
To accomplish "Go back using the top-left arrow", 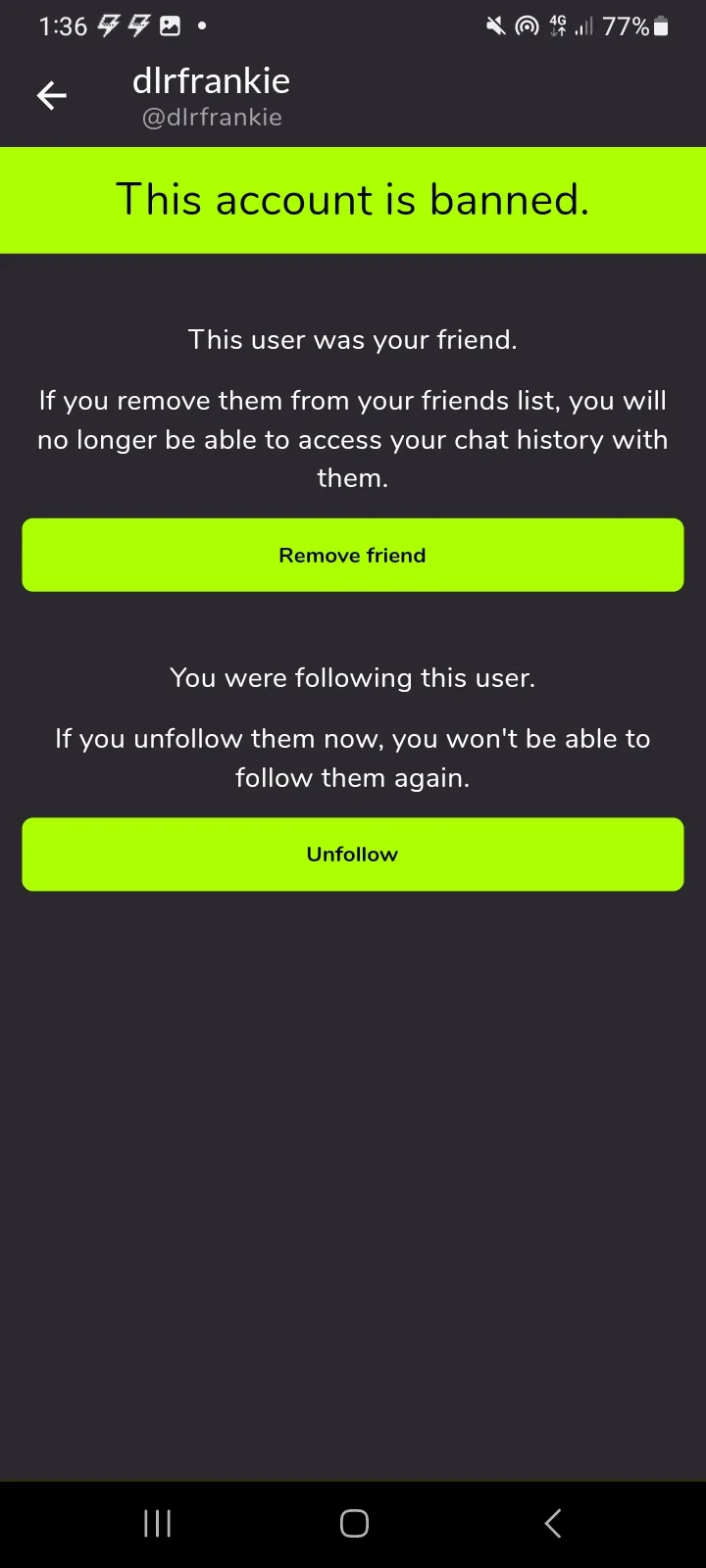I will pyautogui.click(x=52, y=95).
